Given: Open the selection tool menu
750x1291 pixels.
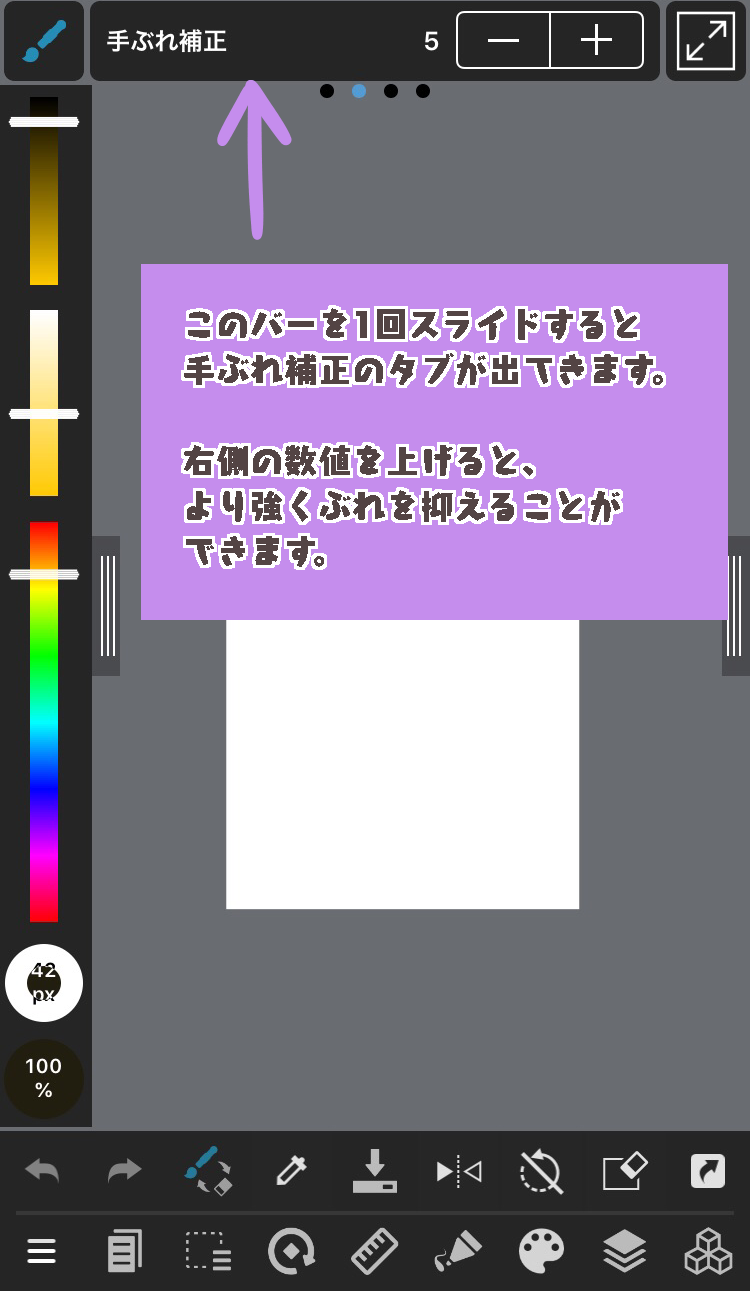Looking at the screenshot, I should [208, 1251].
